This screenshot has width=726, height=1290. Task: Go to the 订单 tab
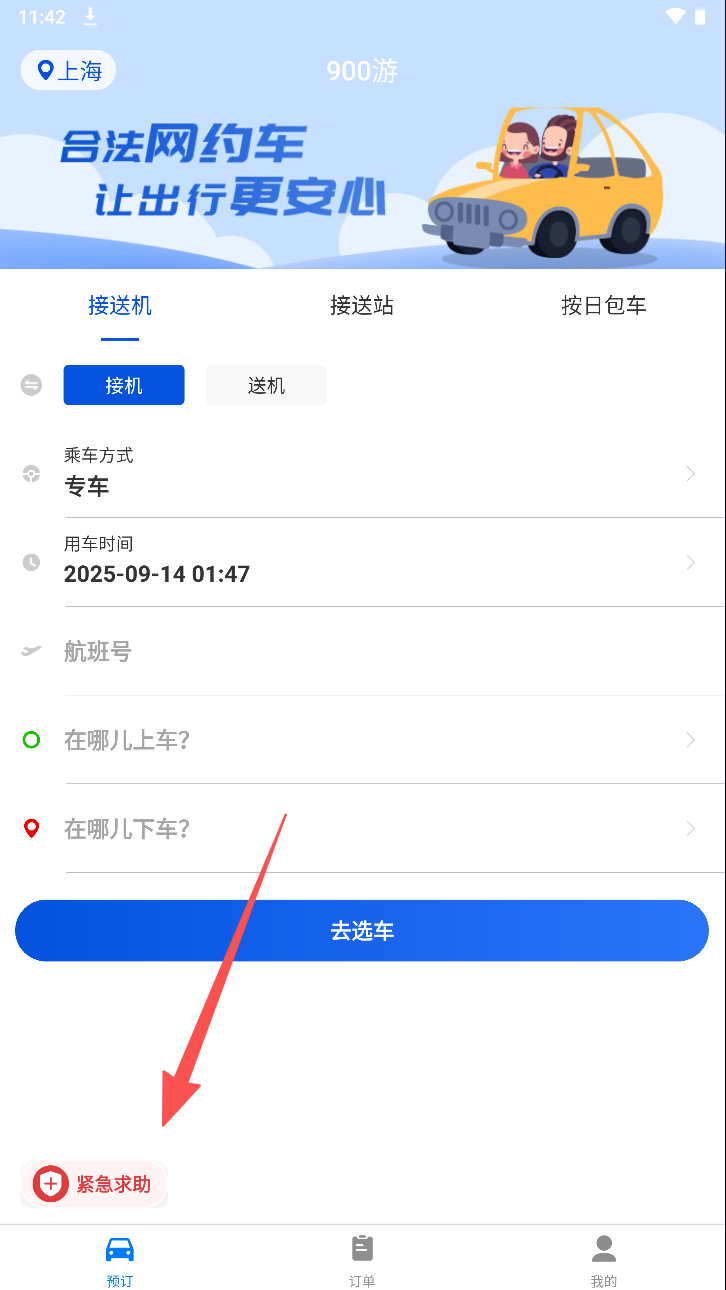pyautogui.click(x=362, y=1259)
